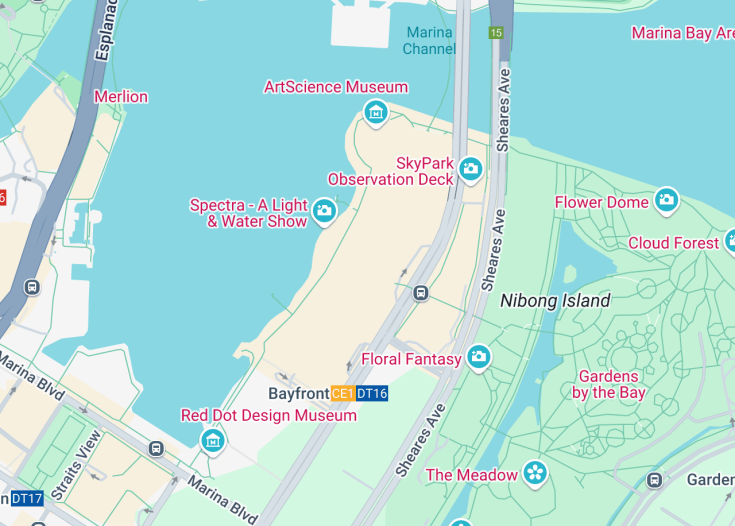Select the Cloud Forest pin
This screenshot has width=735, height=526.
(x=729, y=241)
